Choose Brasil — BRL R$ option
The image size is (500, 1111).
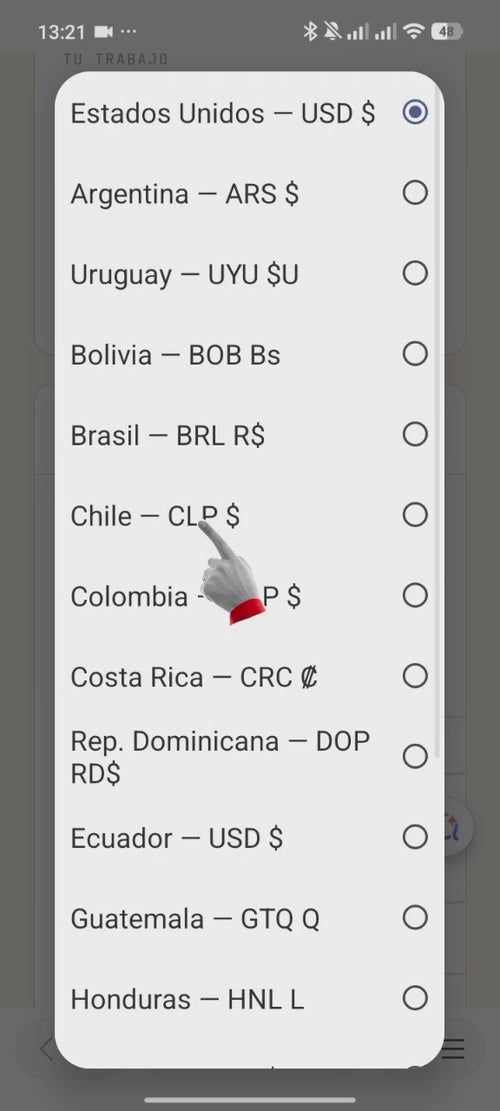point(249,435)
